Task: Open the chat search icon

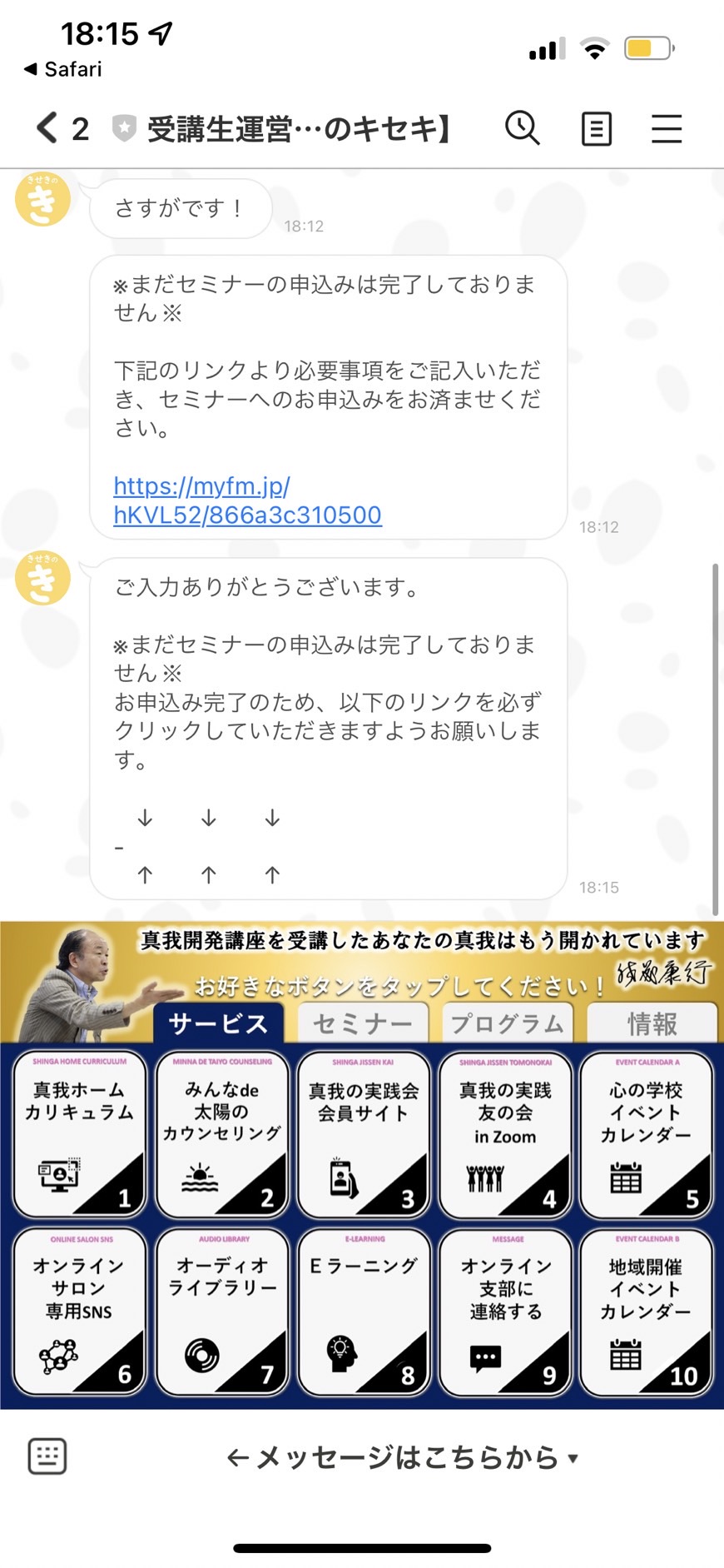Action: (x=523, y=128)
